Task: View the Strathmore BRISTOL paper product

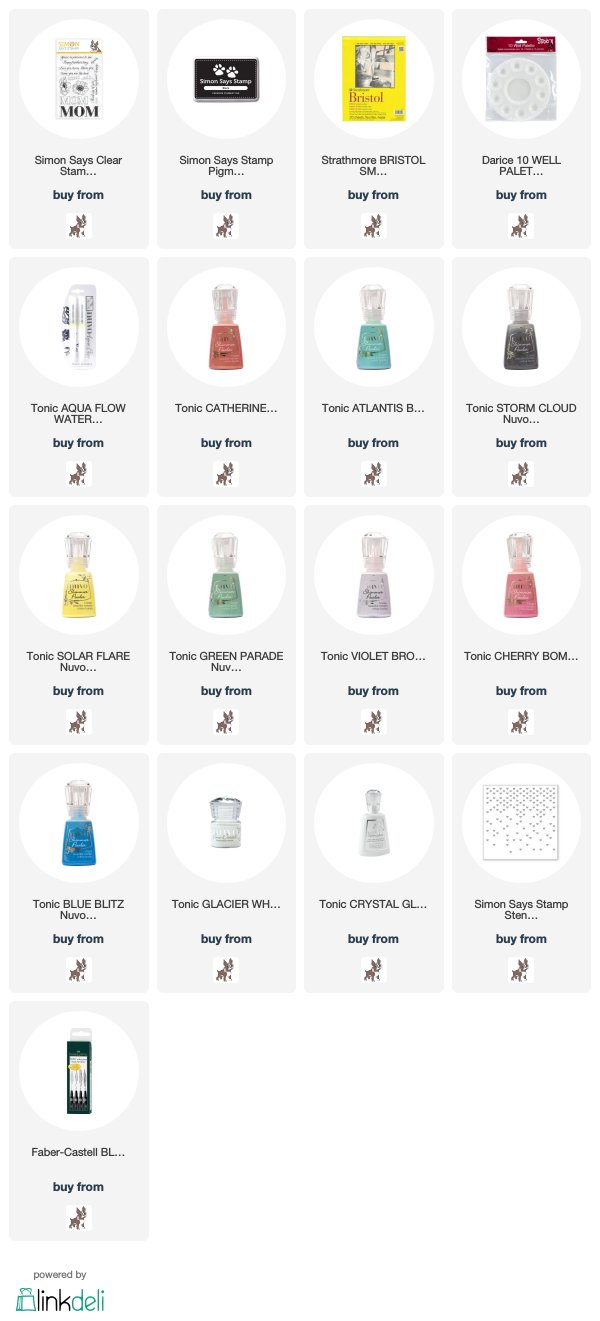Action: [x=374, y=129]
